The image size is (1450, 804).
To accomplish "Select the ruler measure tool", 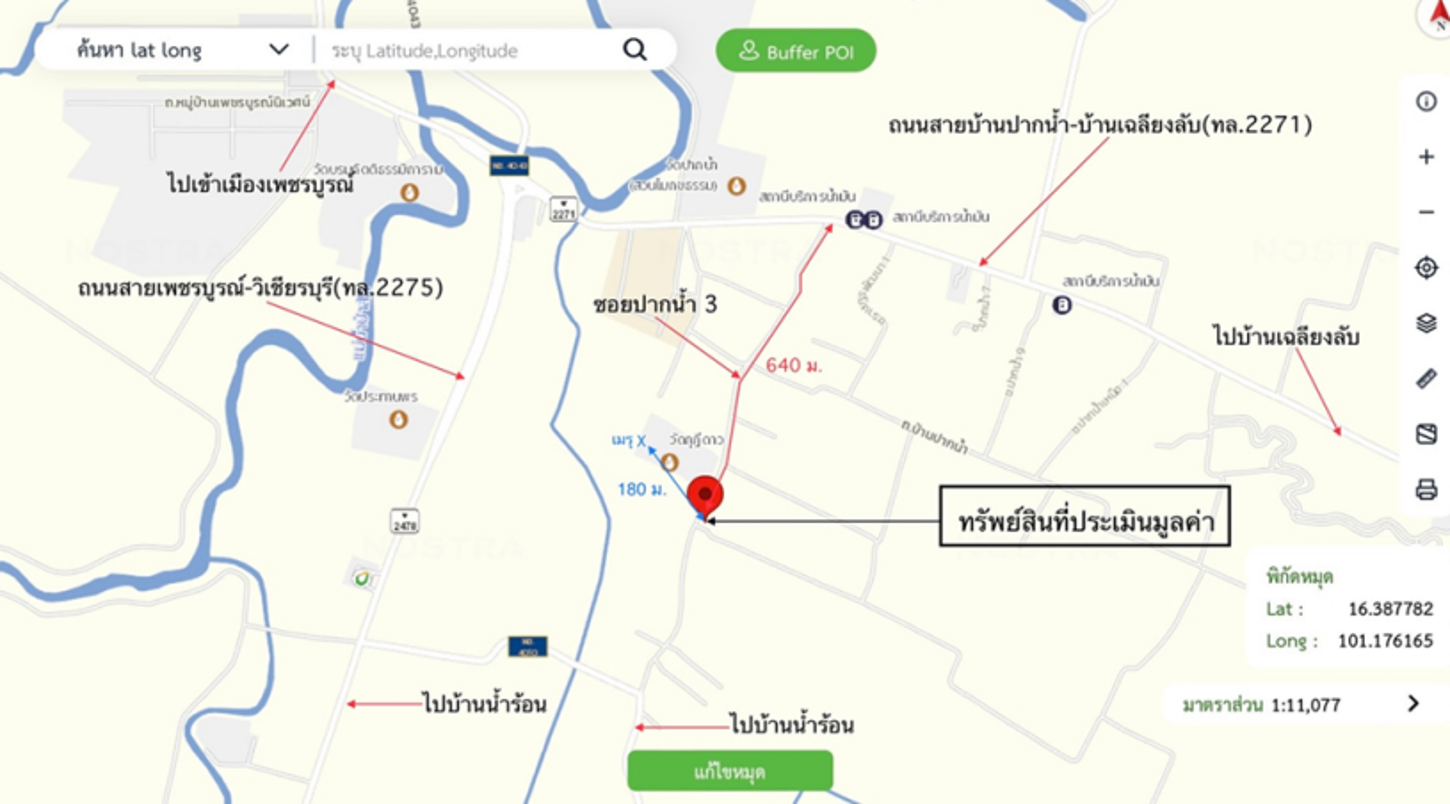I will [1426, 378].
